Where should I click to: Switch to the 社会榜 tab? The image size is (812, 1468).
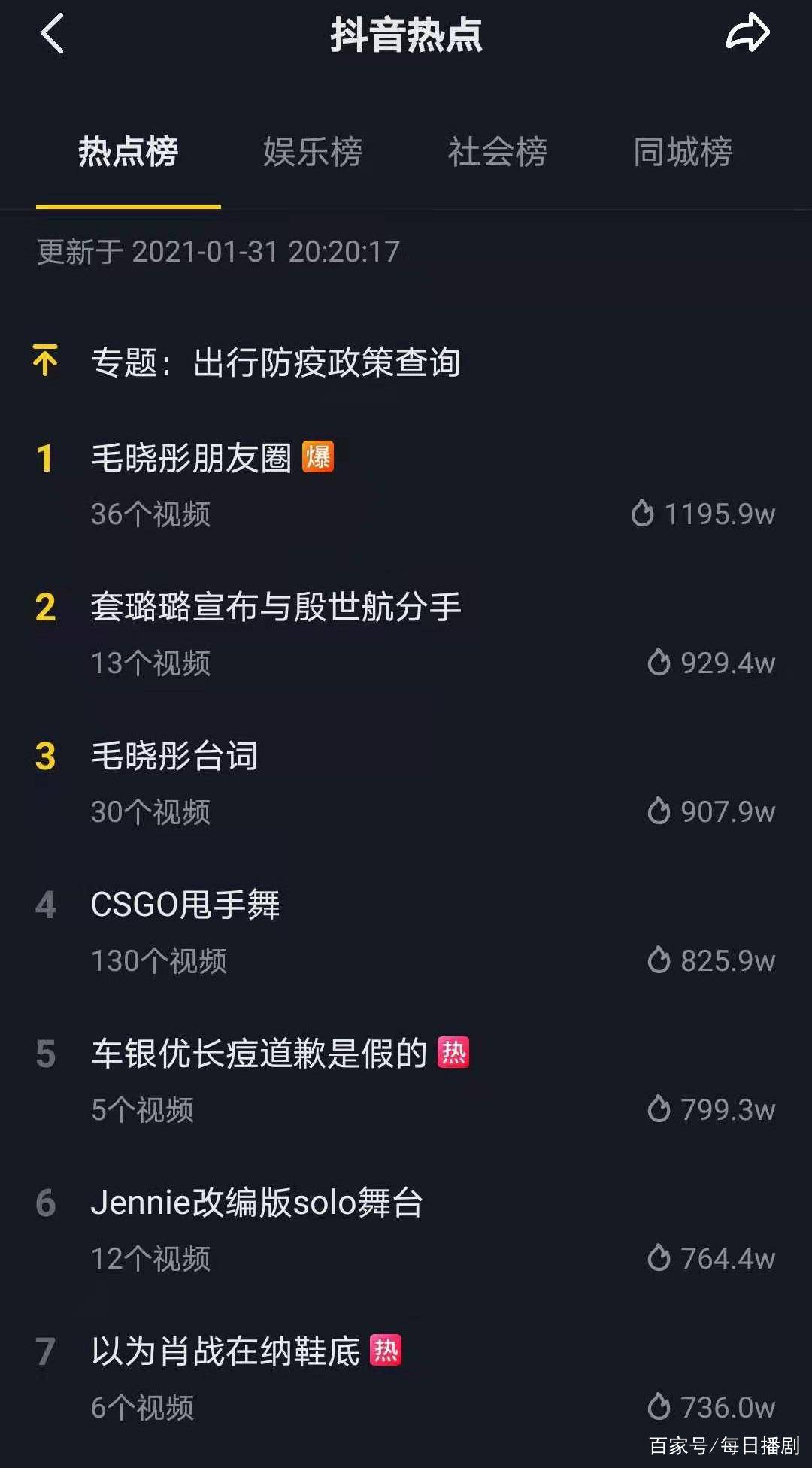[498, 152]
